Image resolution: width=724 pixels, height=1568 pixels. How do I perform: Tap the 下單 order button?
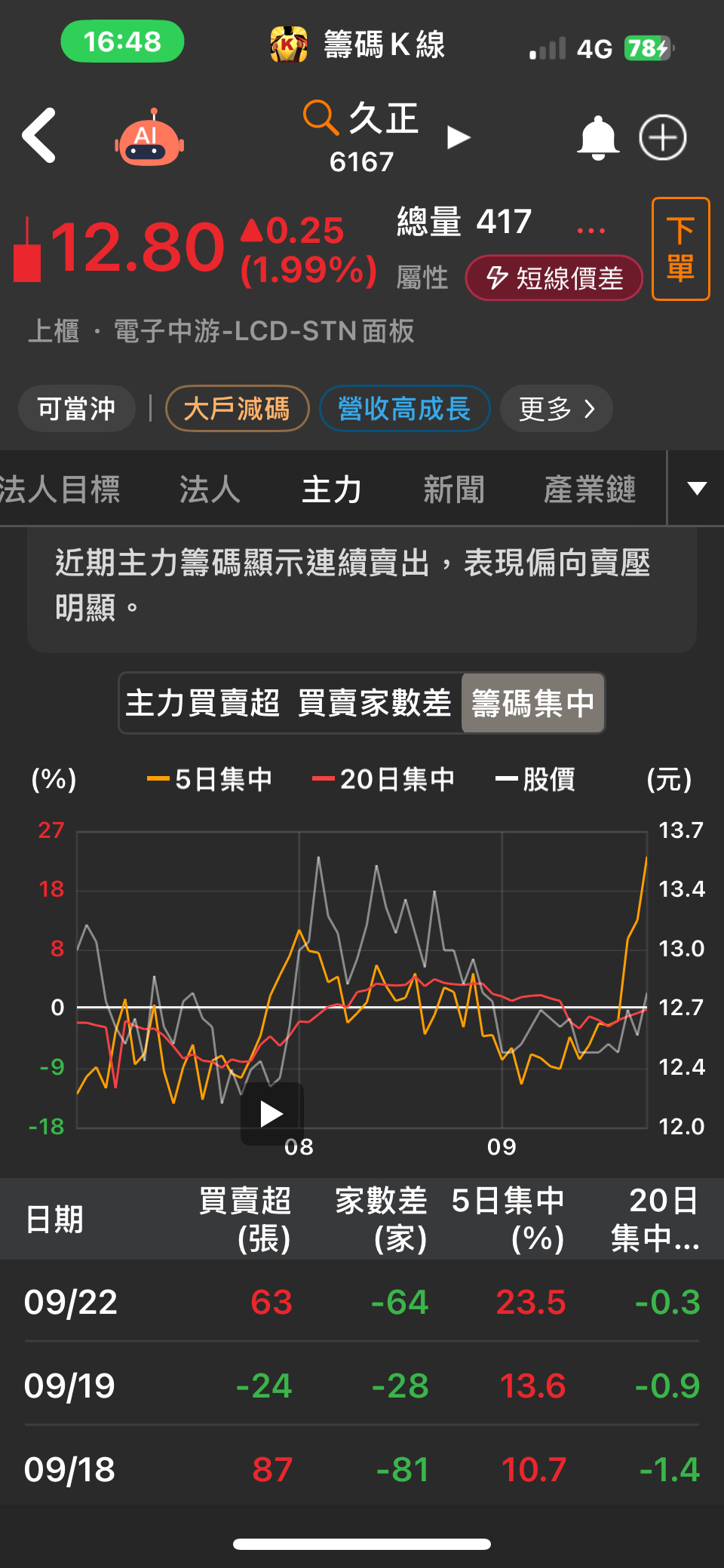click(x=680, y=249)
